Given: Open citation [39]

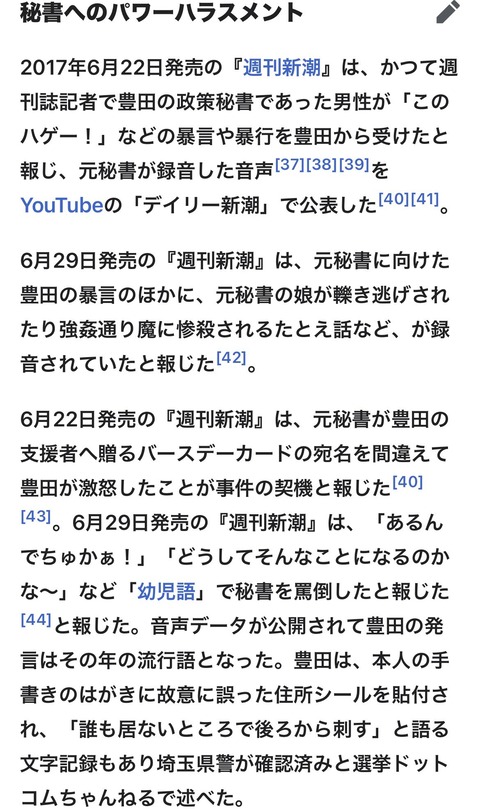Looking at the screenshot, I should pos(354,165).
